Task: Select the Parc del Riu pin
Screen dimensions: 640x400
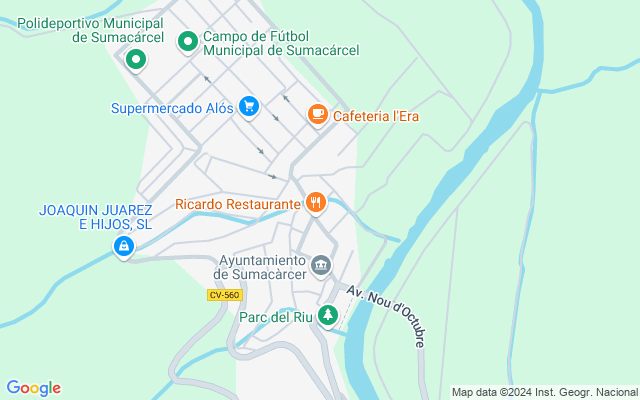Action: tap(328, 316)
